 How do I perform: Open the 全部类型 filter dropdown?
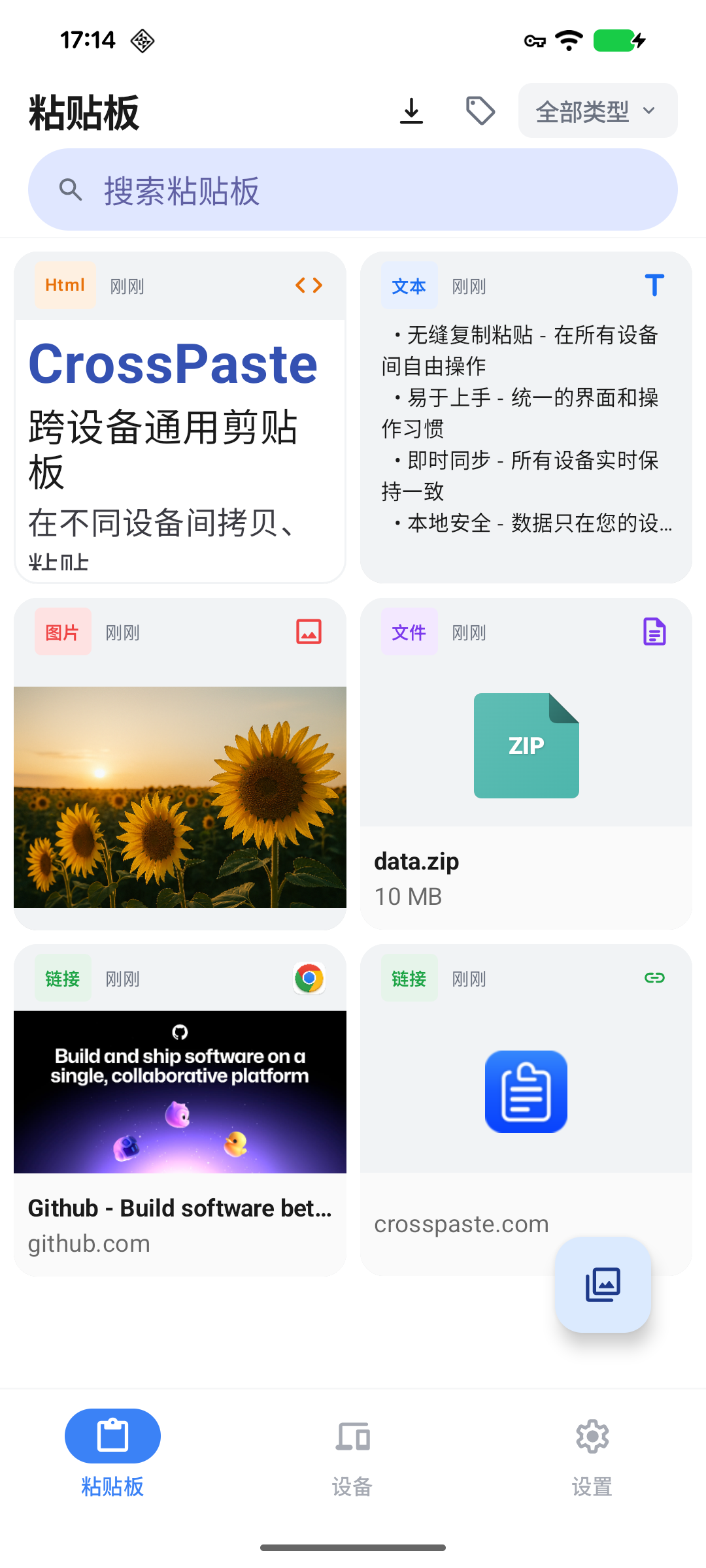(x=582, y=110)
